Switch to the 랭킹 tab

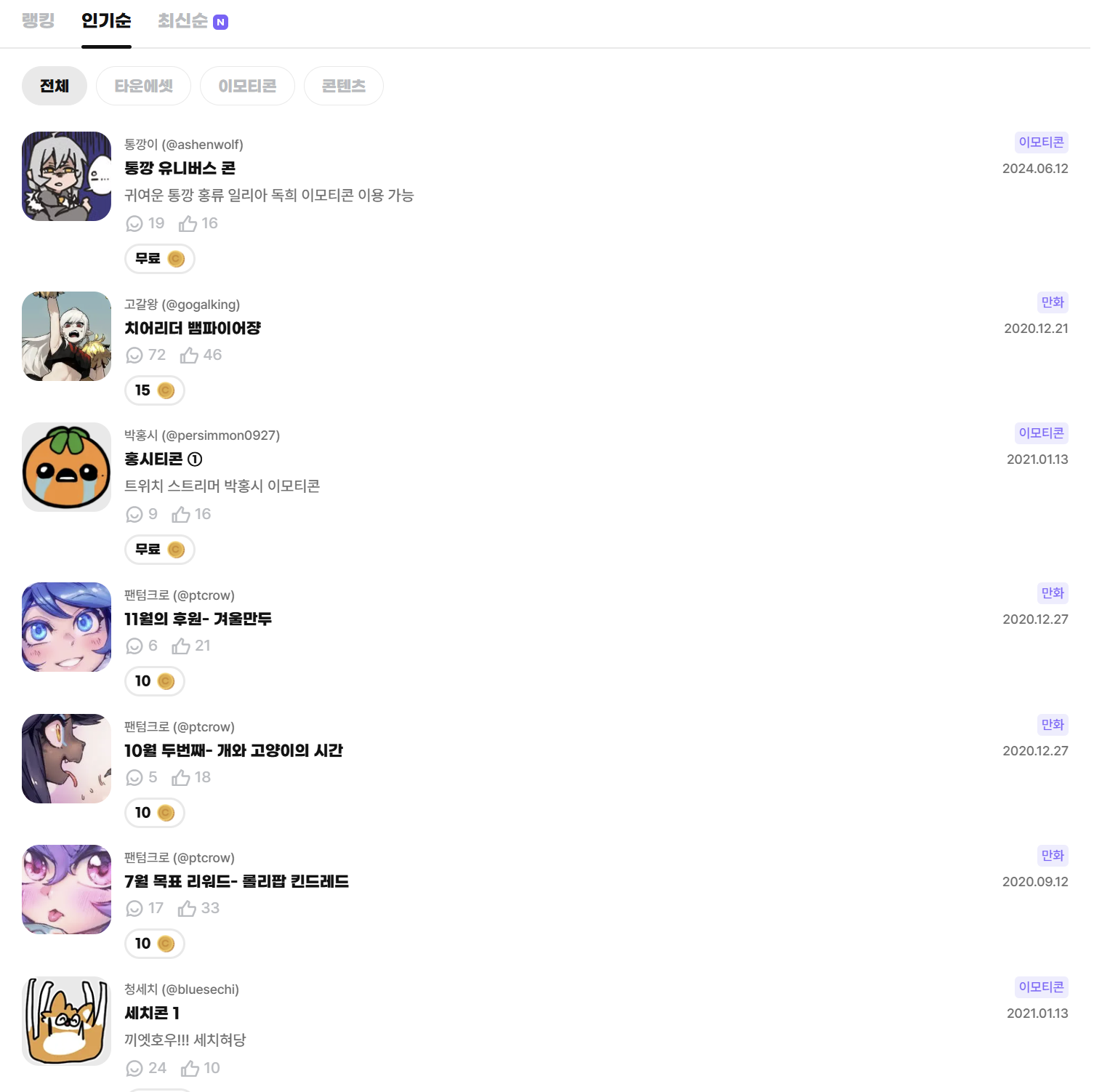[38, 21]
